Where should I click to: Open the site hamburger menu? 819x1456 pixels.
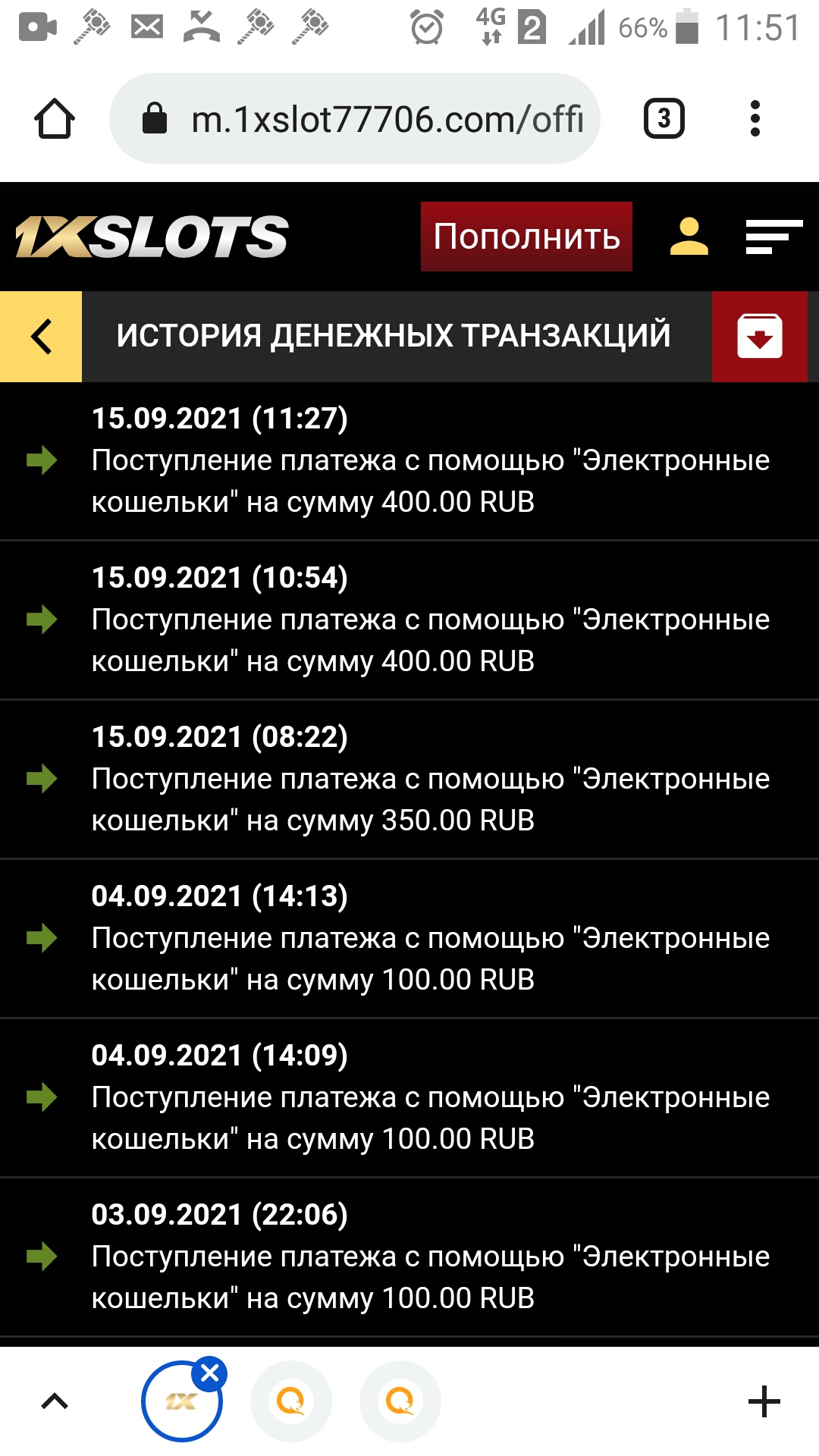(x=773, y=237)
